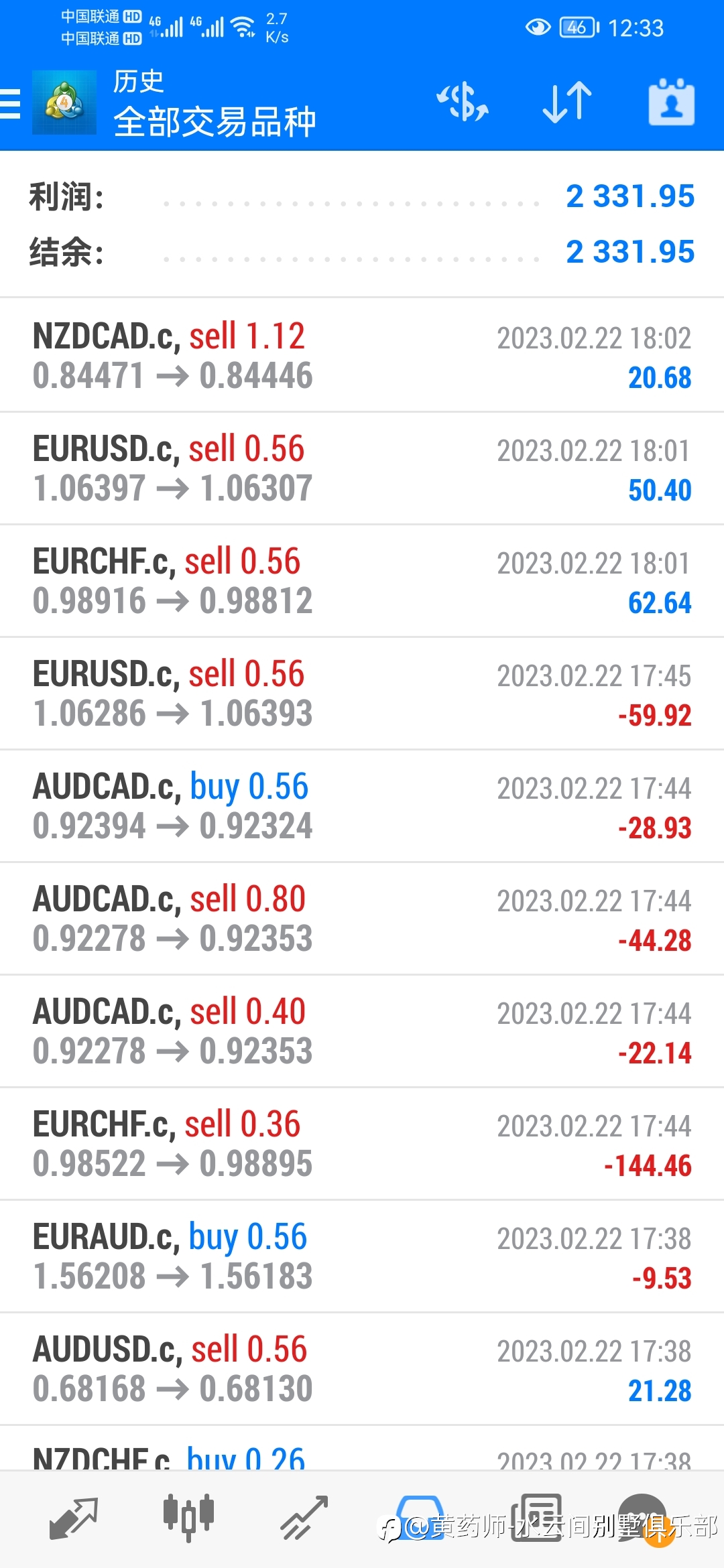Tap the sort arrows icon

pyautogui.click(x=567, y=103)
